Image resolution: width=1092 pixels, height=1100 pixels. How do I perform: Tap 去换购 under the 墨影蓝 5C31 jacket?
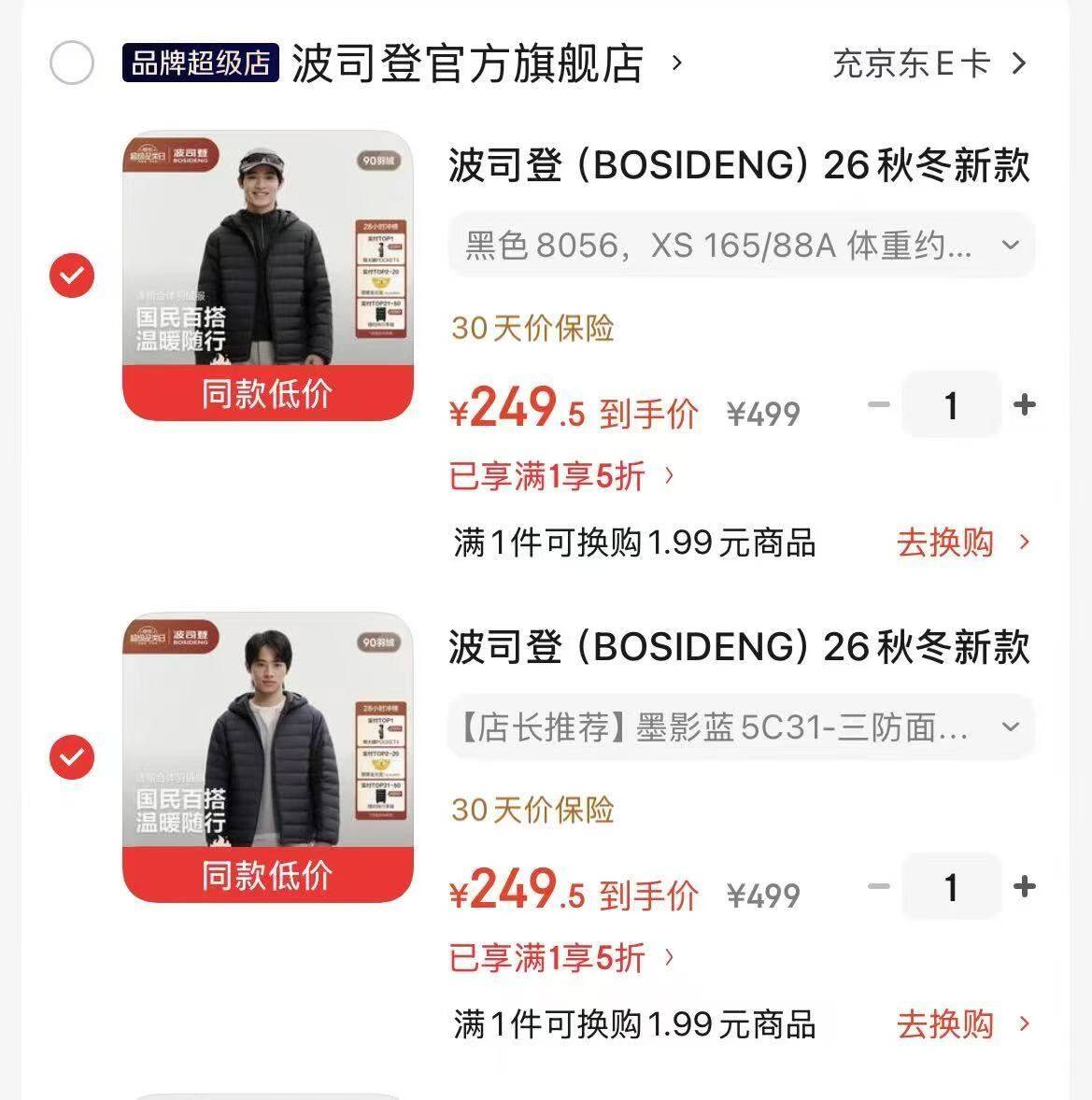963,1024
